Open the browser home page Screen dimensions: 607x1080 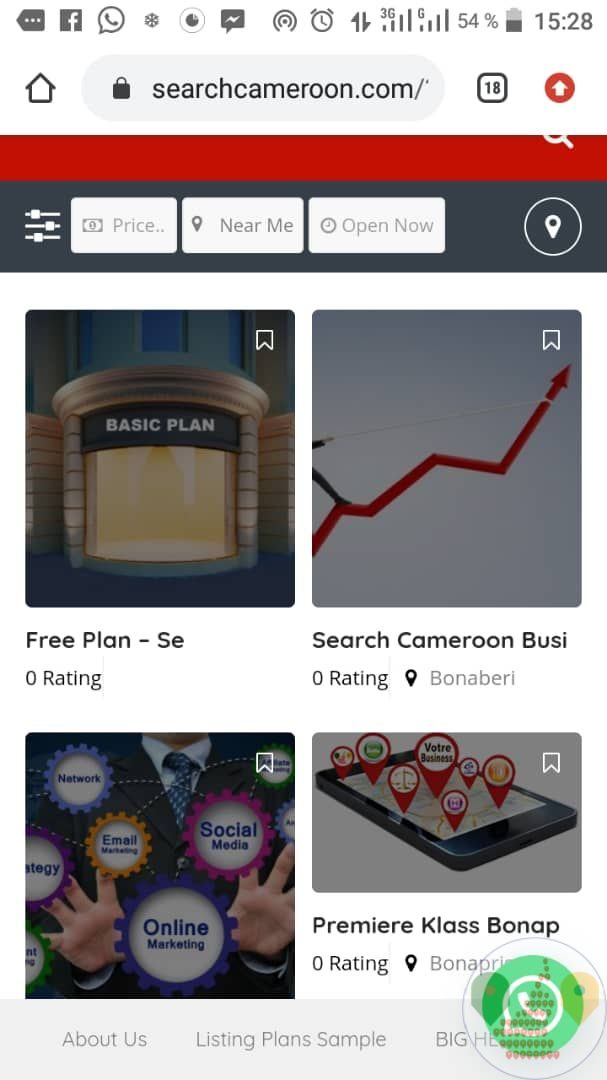[40, 88]
